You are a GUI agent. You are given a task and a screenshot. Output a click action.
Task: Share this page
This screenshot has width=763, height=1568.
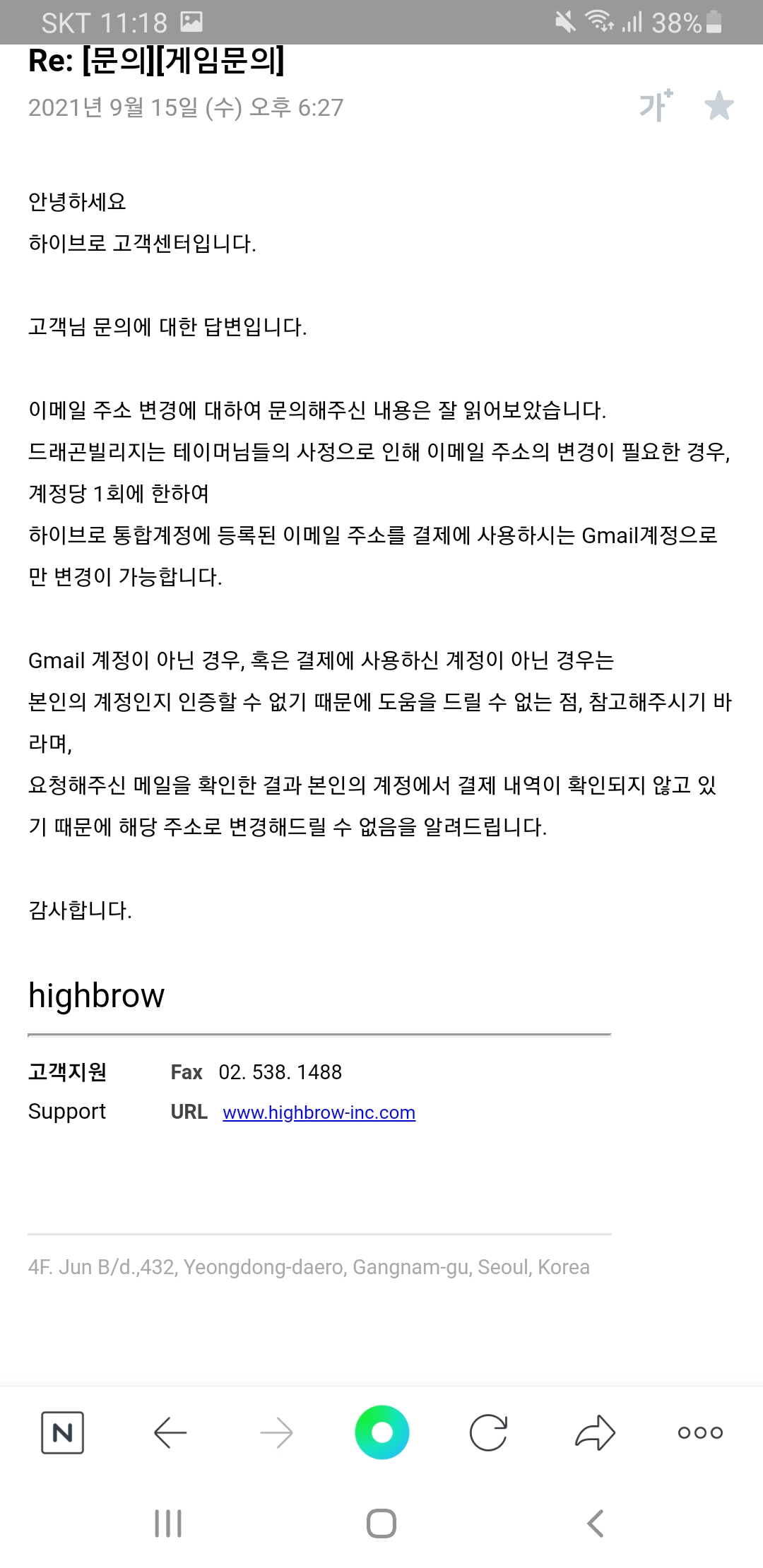click(595, 1432)
